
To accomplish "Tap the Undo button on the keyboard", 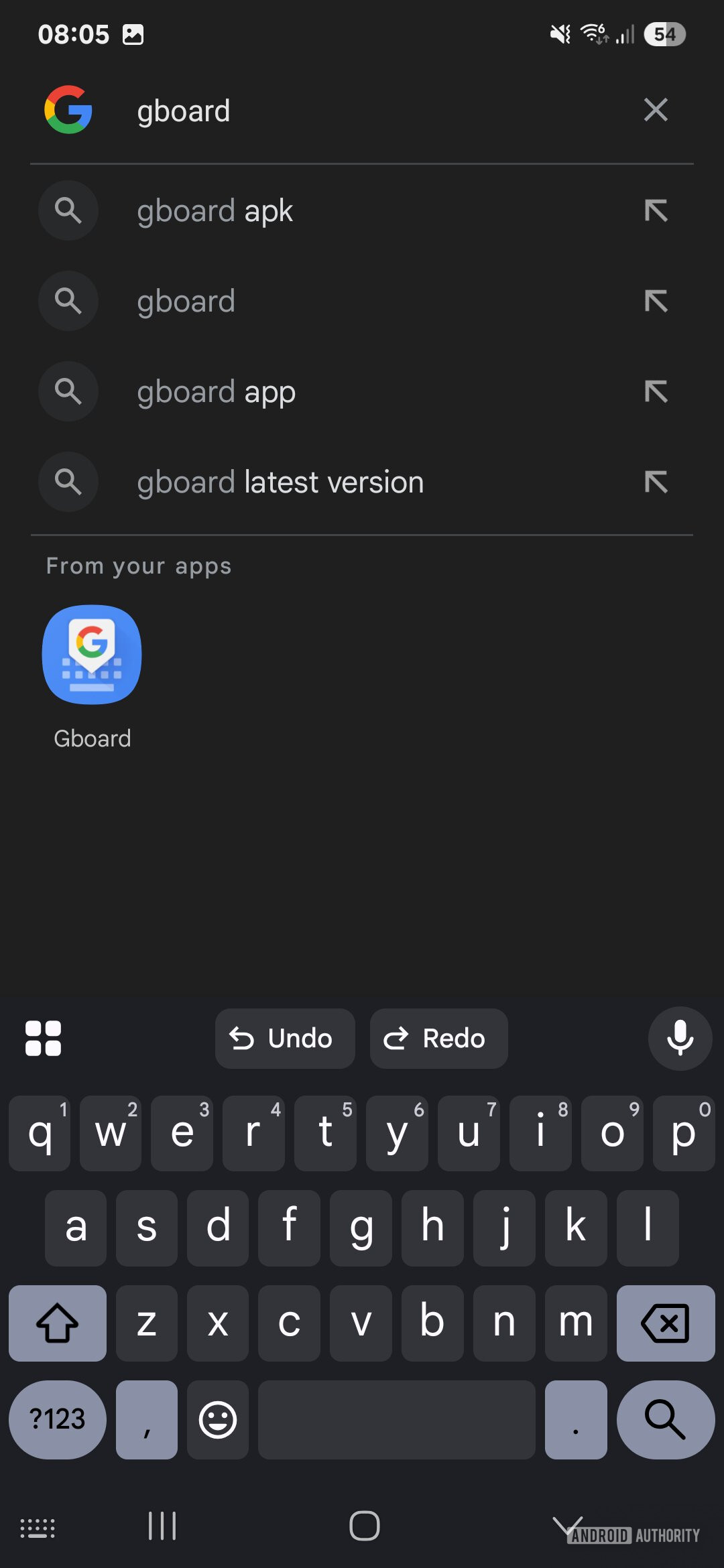I will [x=284, y=1039].
